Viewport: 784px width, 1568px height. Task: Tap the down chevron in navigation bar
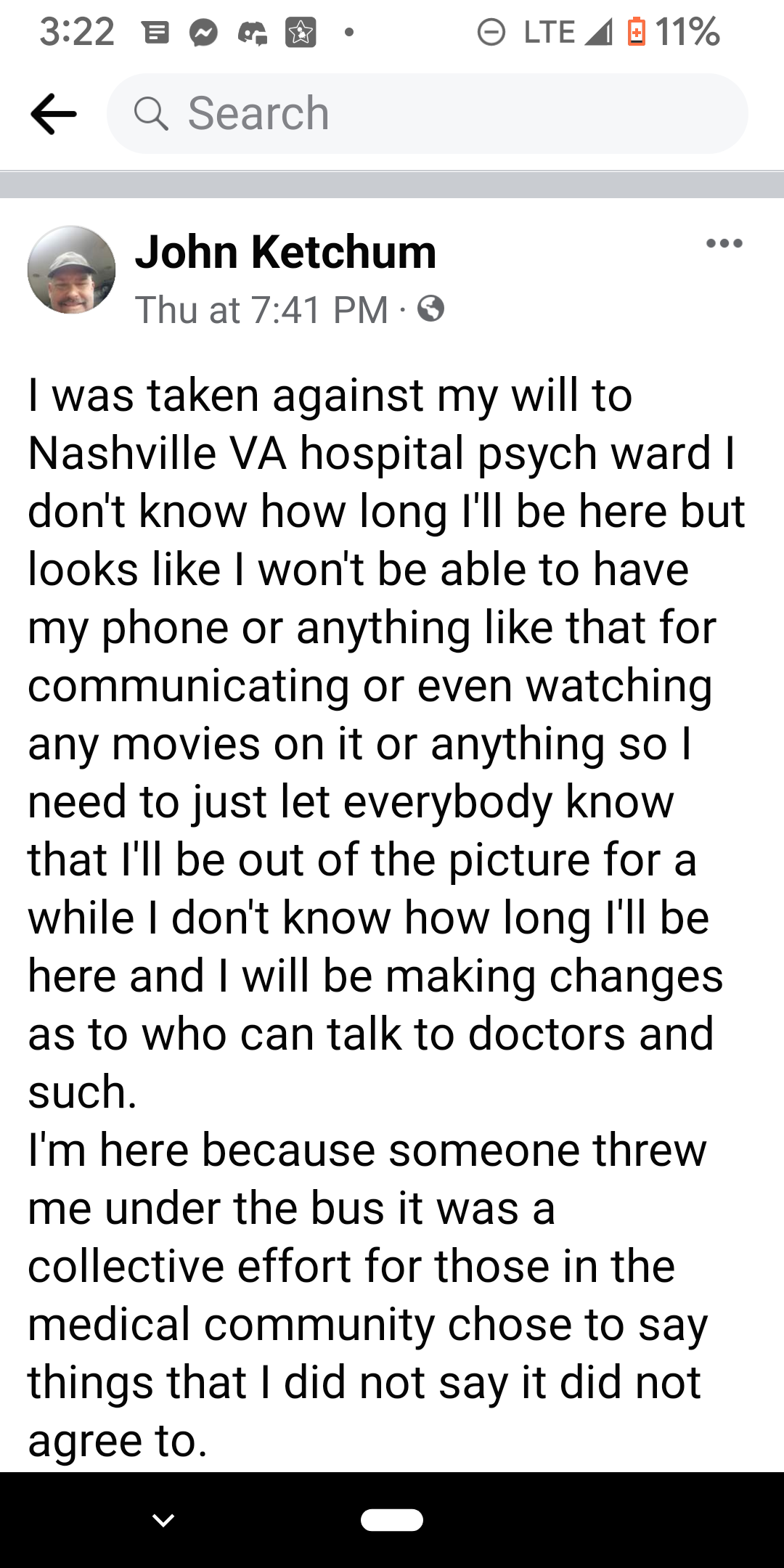(x=164, y=1519)
